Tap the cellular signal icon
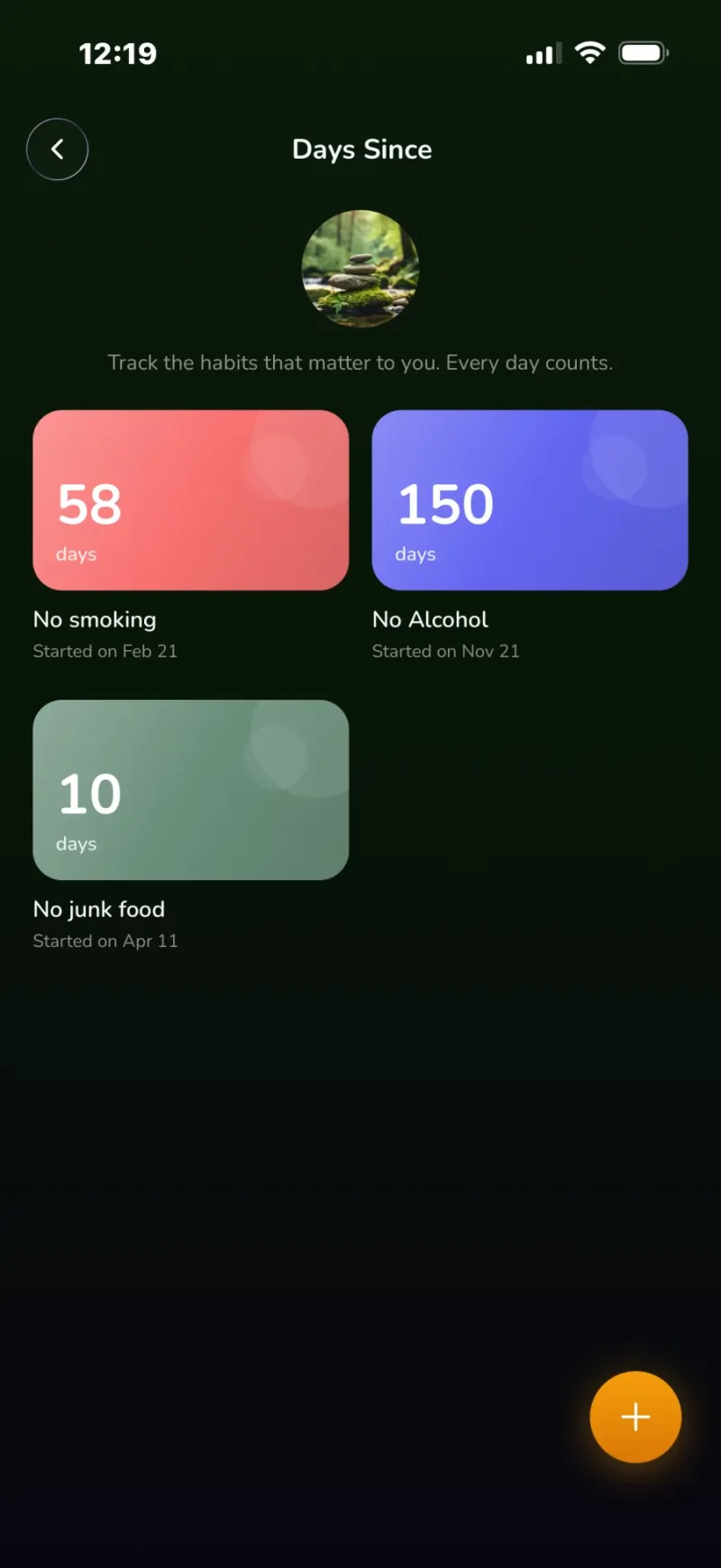Viewport: 721px width, 1568px height. coord(541,54)
